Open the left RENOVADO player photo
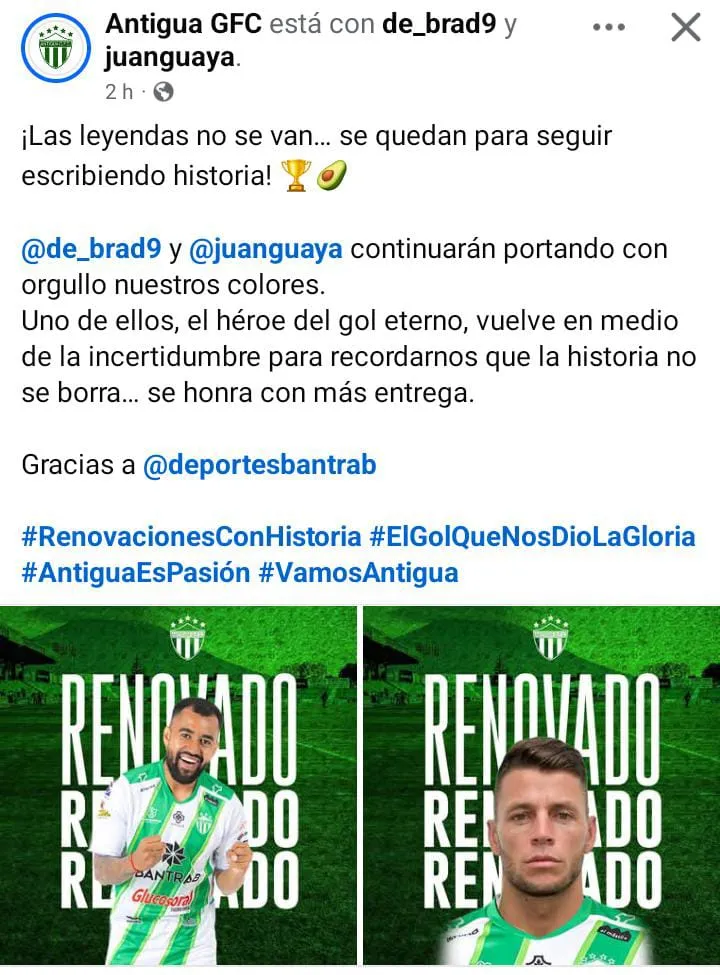The height and width of the screenshot is (975, 720). (176, 790)
